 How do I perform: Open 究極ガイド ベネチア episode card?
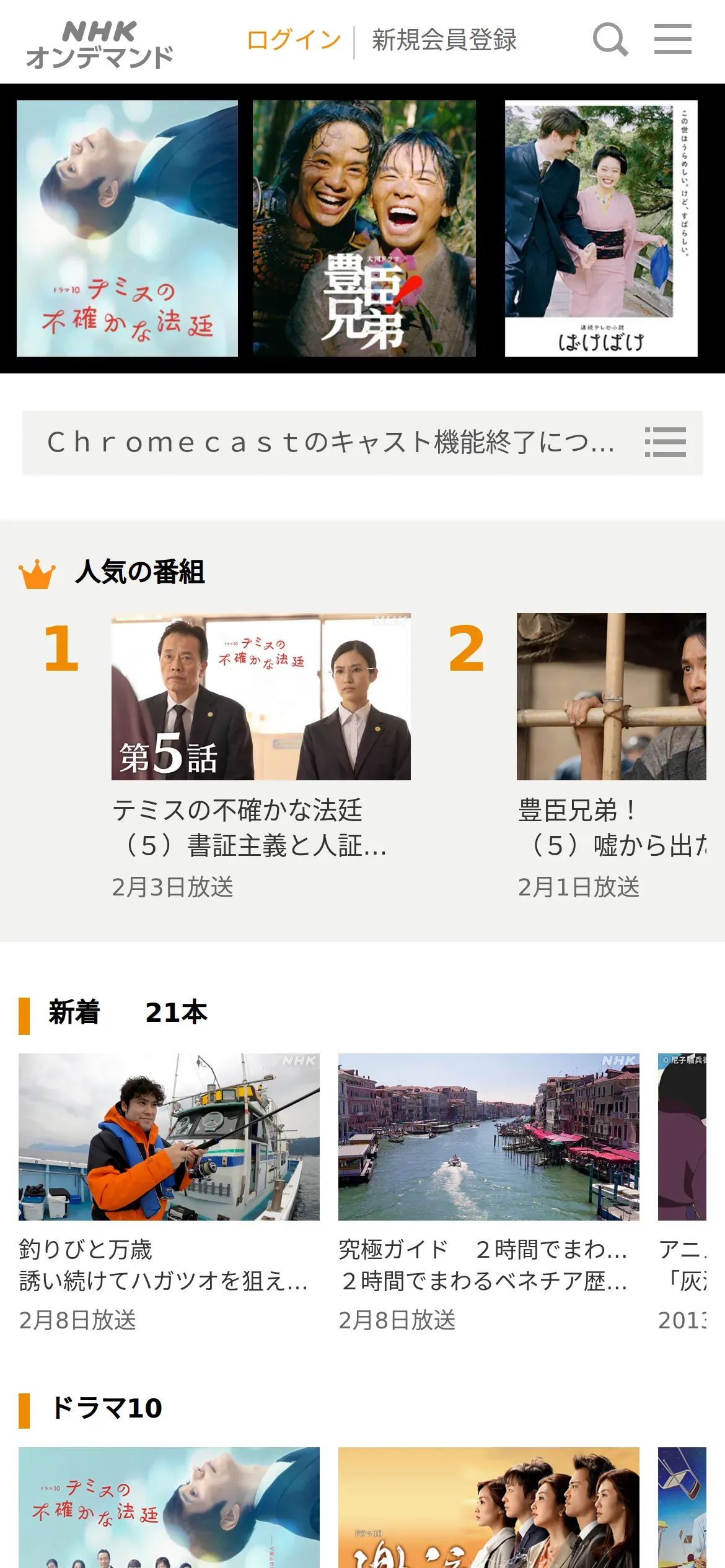point(489,1137)
